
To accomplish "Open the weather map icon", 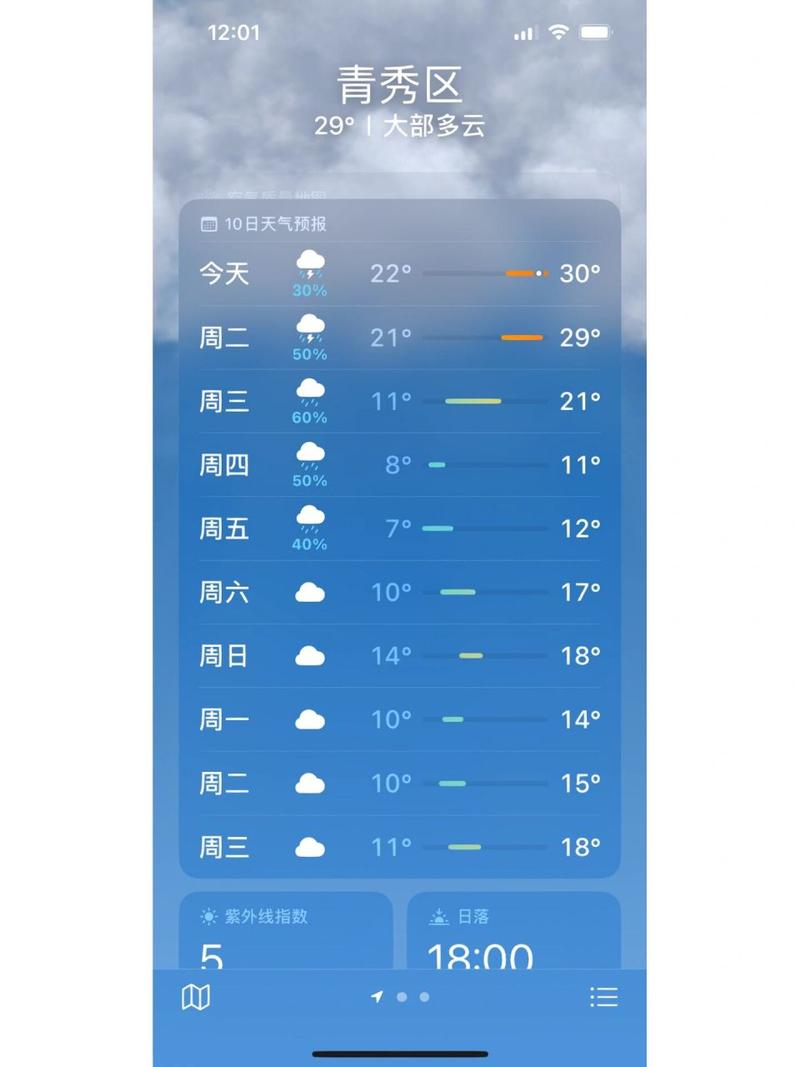I will pos(196,997).
